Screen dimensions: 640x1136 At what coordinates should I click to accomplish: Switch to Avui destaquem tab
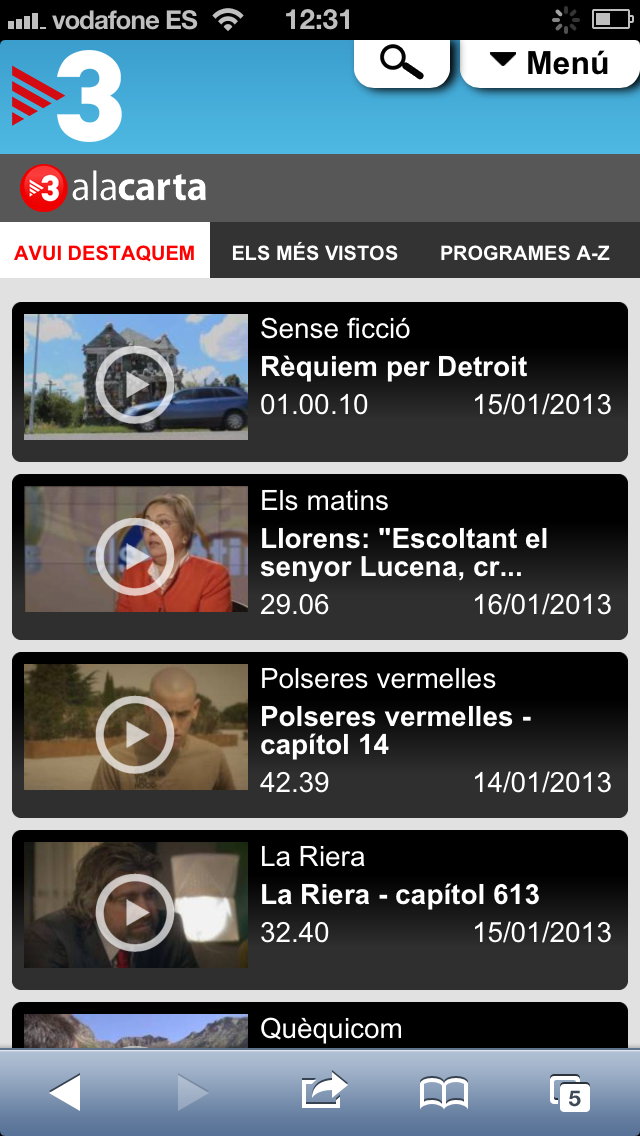[x=105, y=253]
